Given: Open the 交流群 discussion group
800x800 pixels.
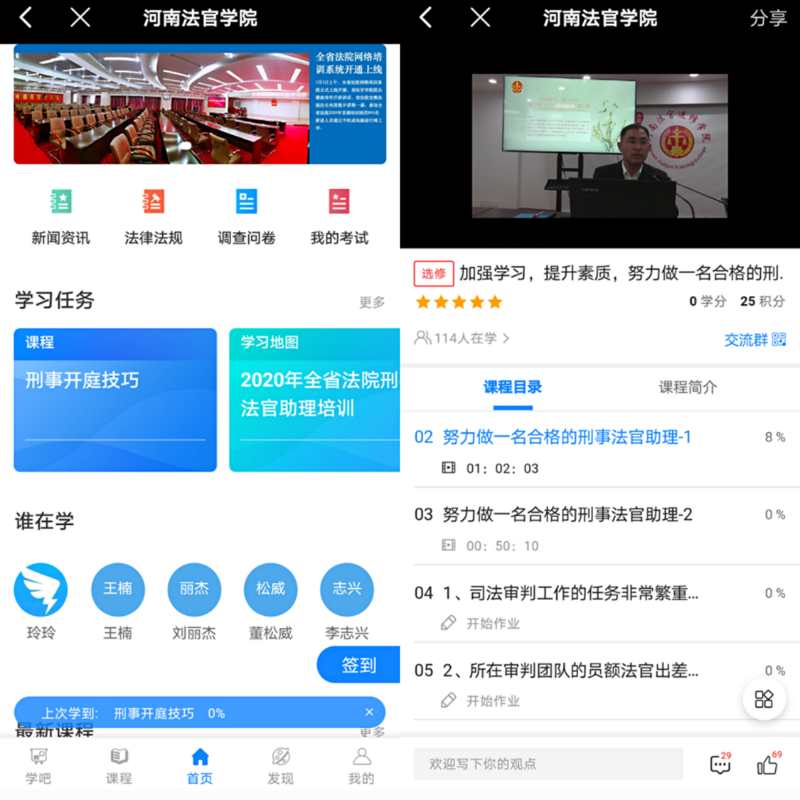Looking at the screenshot, I should [755, 339].
